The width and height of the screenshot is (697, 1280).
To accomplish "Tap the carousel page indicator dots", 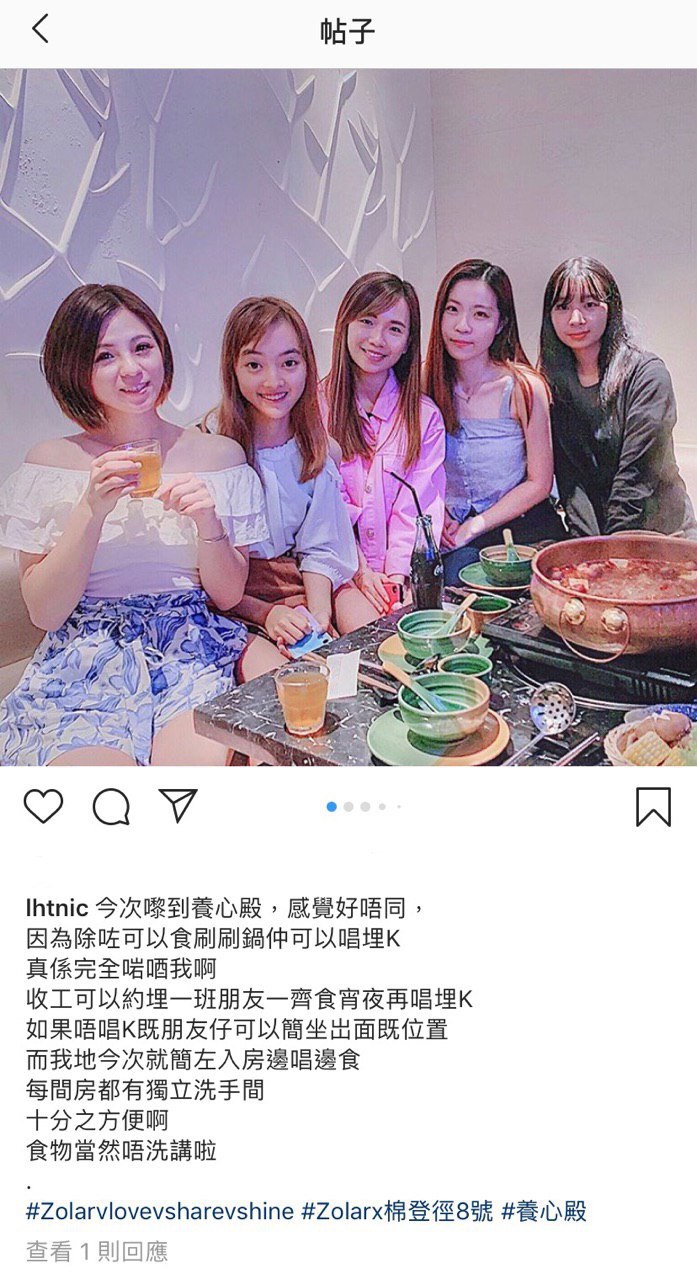I will pos(364,806).
